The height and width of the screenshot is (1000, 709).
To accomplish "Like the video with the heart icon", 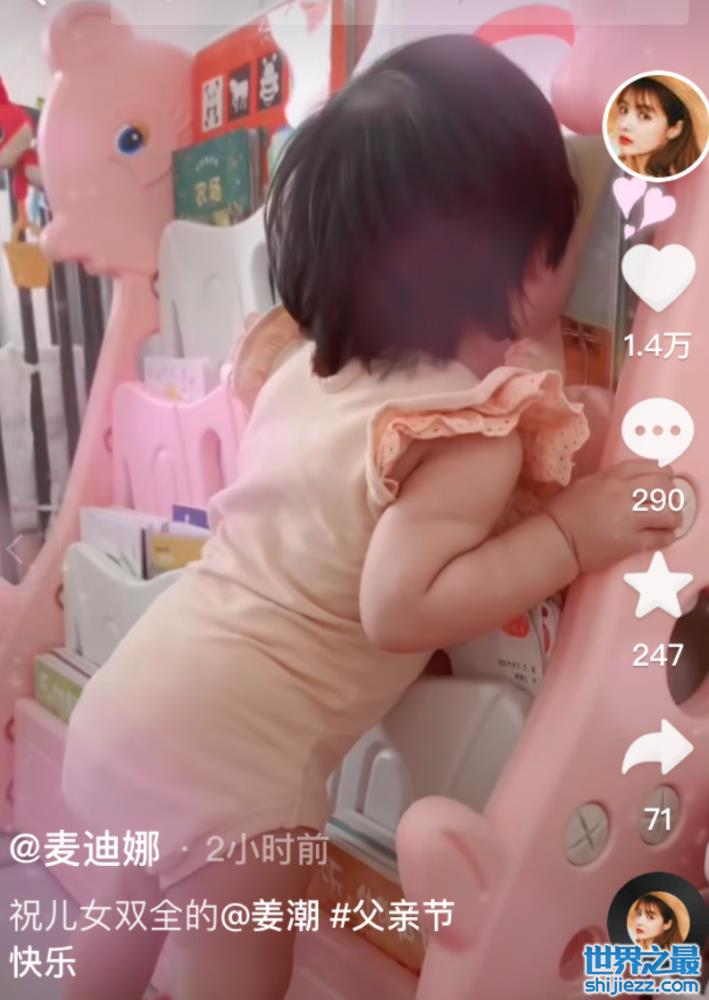I will [x=657, y=277].
